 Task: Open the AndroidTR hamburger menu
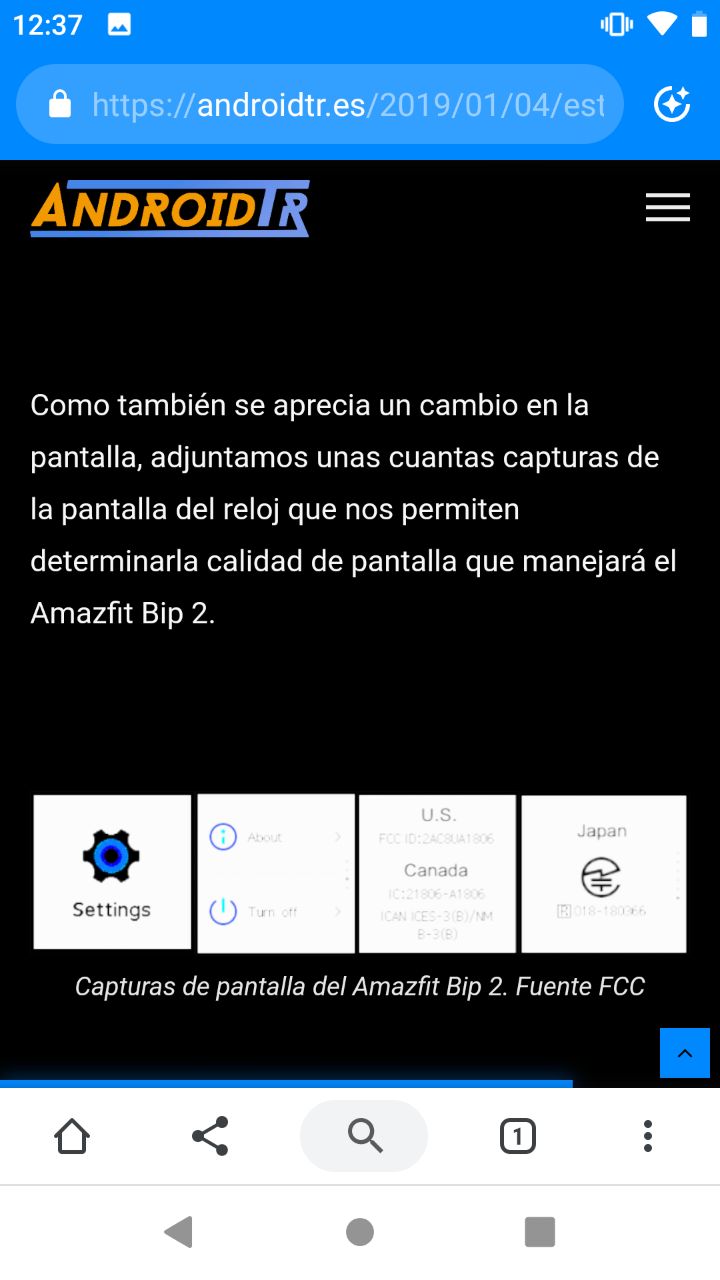click(668, 207)
